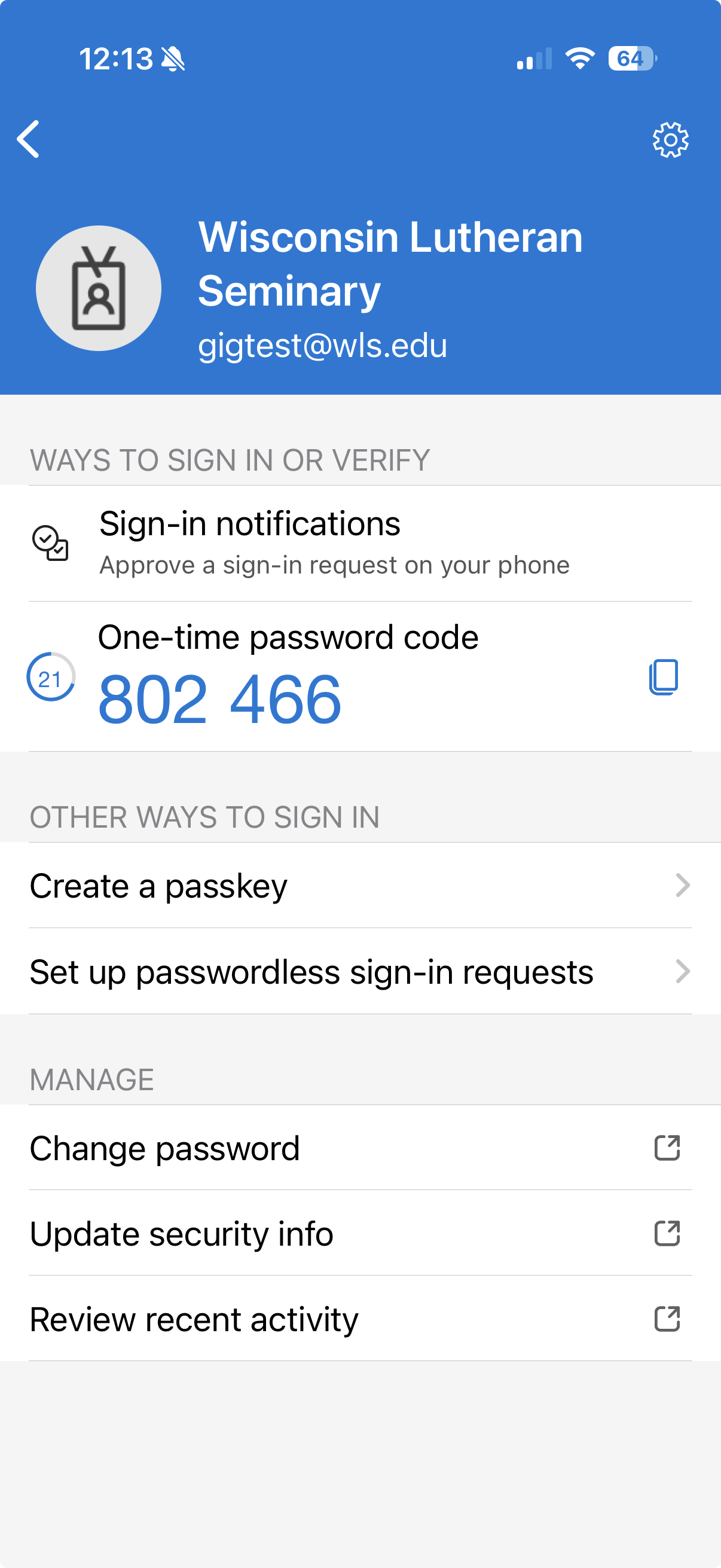
Task: Select Set up passwordless sign-in requests
Action: [360, 971]
